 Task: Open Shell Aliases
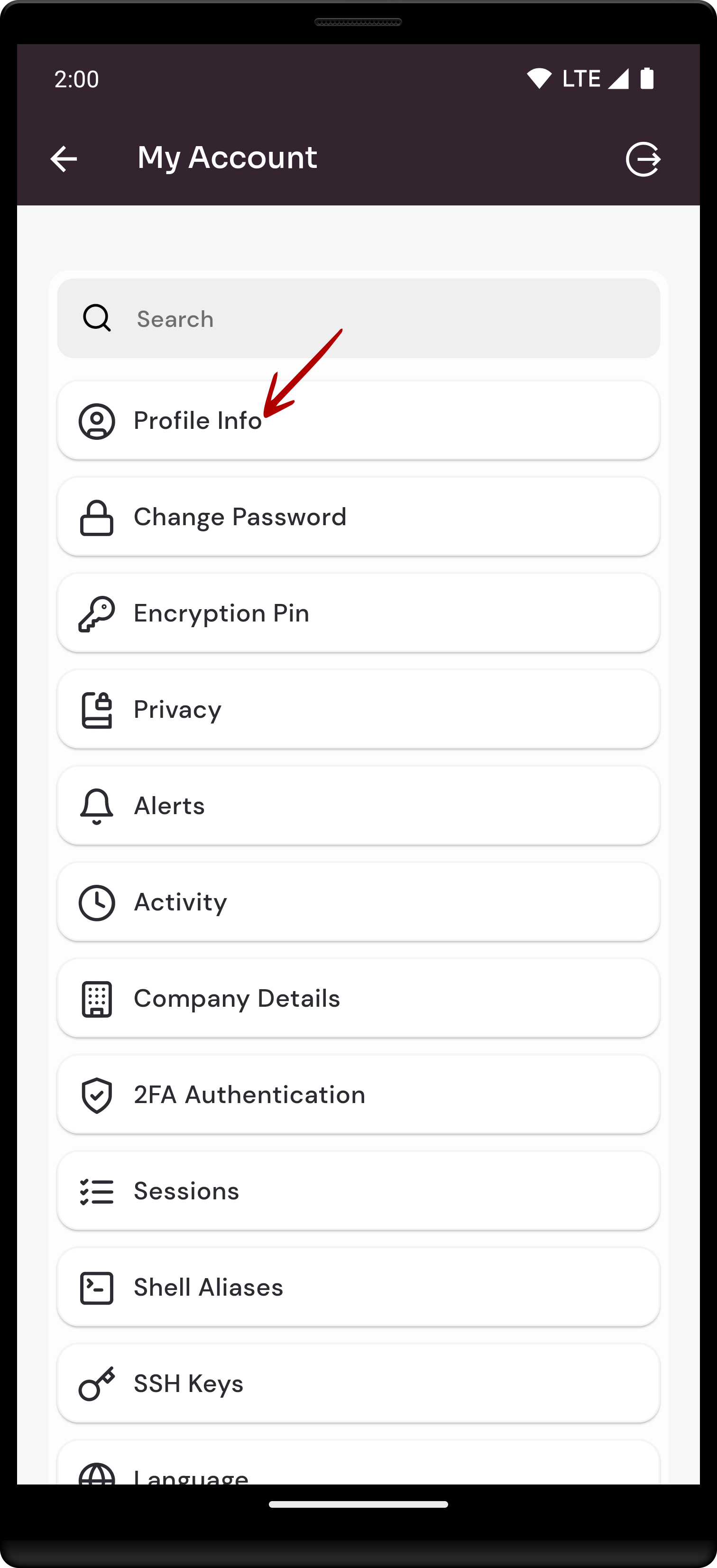pos(358,1288)
